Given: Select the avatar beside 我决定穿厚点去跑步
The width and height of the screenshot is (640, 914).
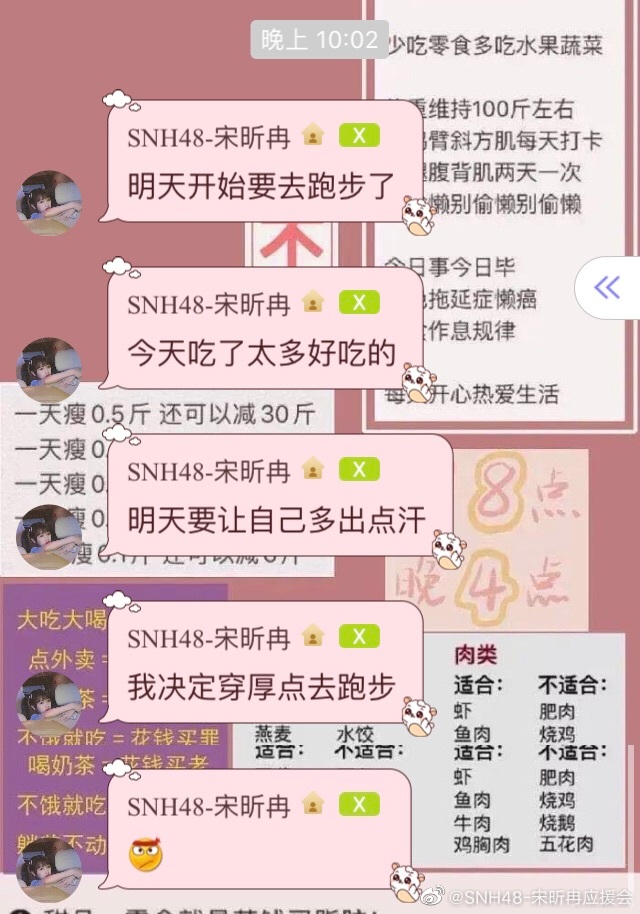Looking at the screenshot, I should (x=48, y=704).
